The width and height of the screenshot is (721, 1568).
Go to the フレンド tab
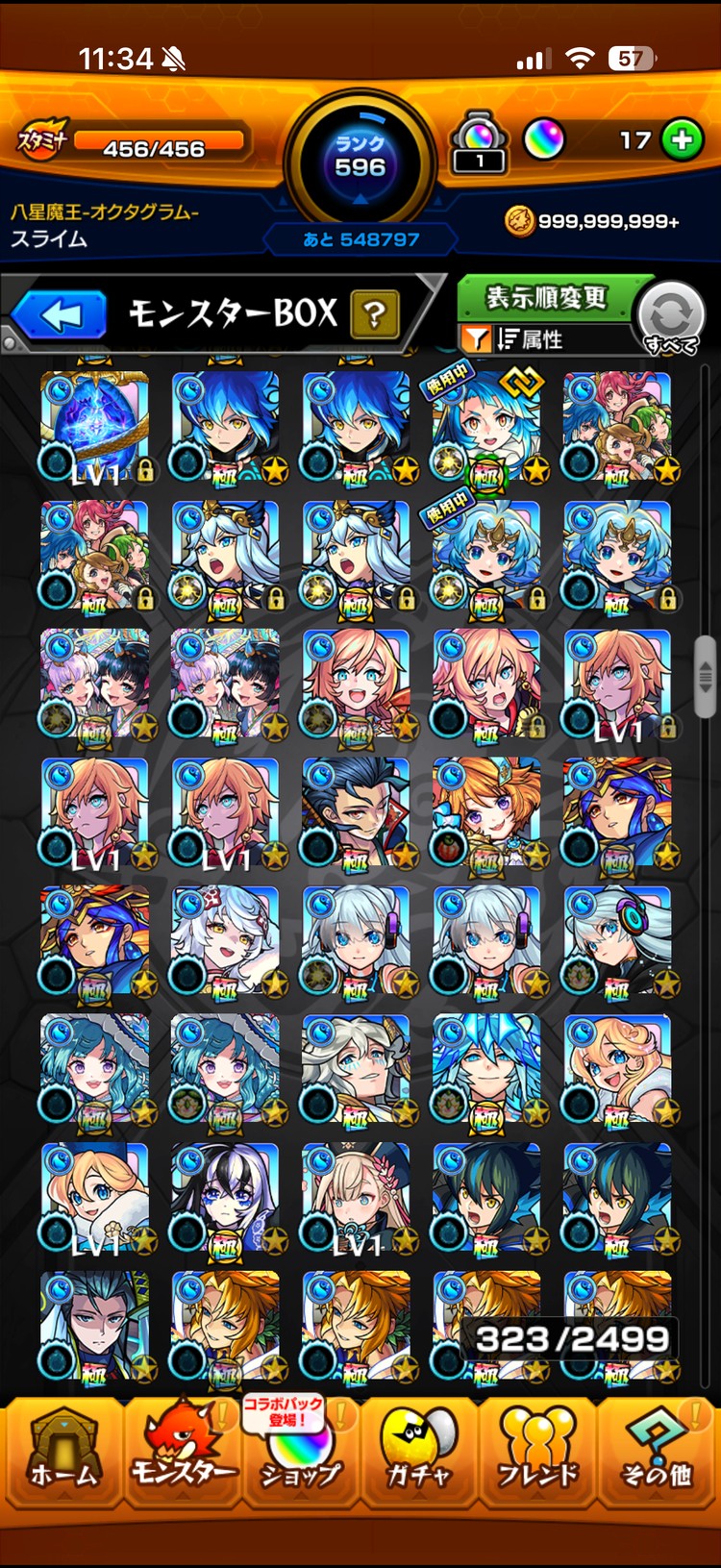[537, 1452]
